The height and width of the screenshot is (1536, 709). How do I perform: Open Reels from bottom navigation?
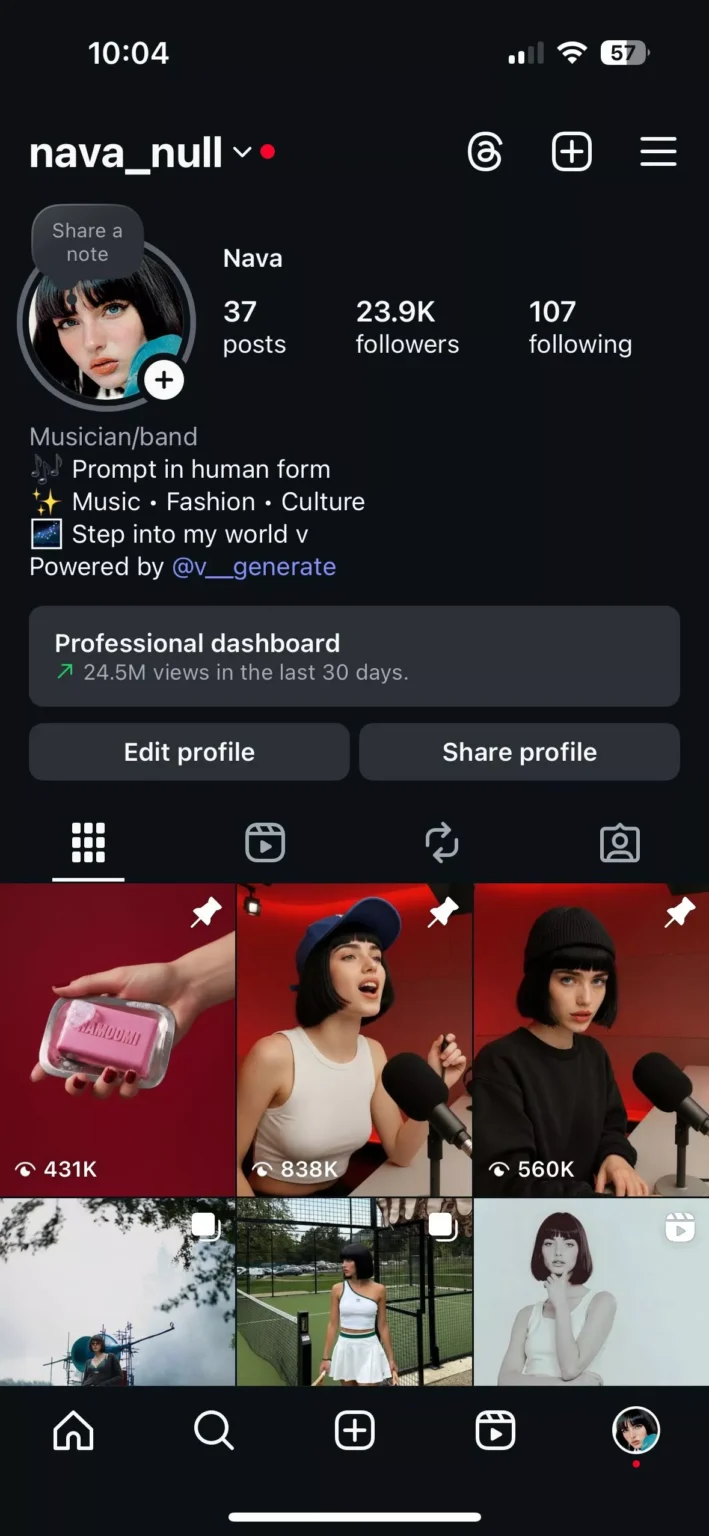click(495, 1431)
